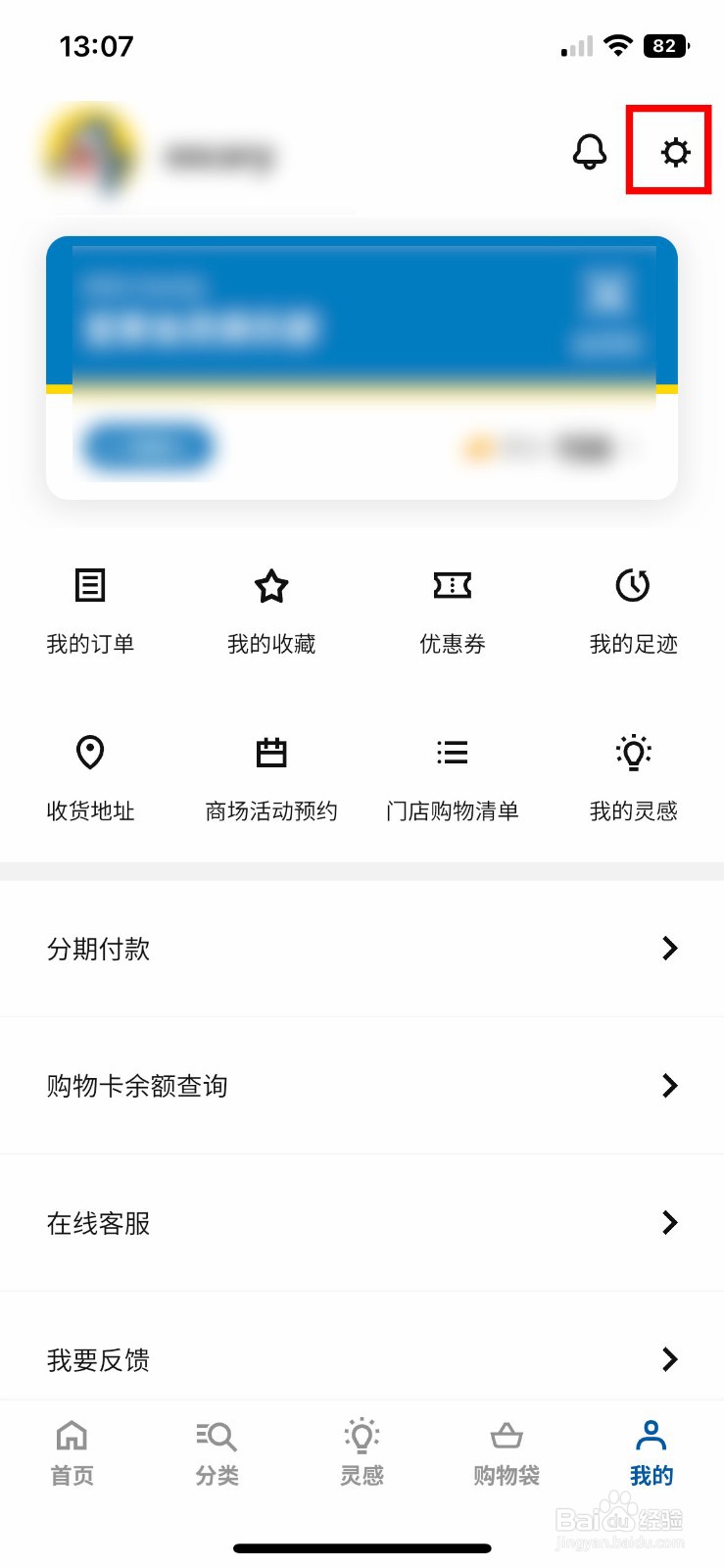Switch to the 分类 tab

[x=217, y=1454]
